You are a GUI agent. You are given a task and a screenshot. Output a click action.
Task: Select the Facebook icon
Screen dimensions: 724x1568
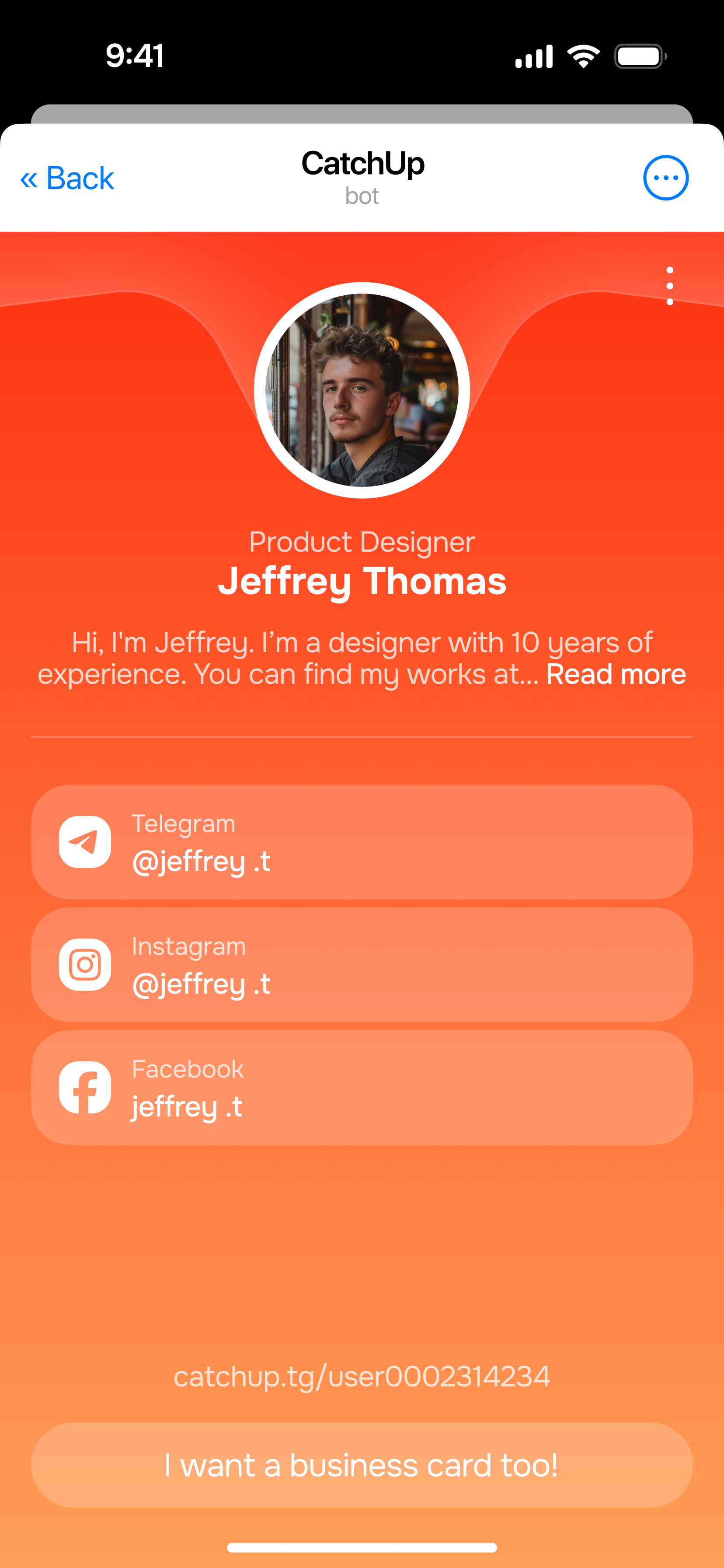tap(85, 1088)
